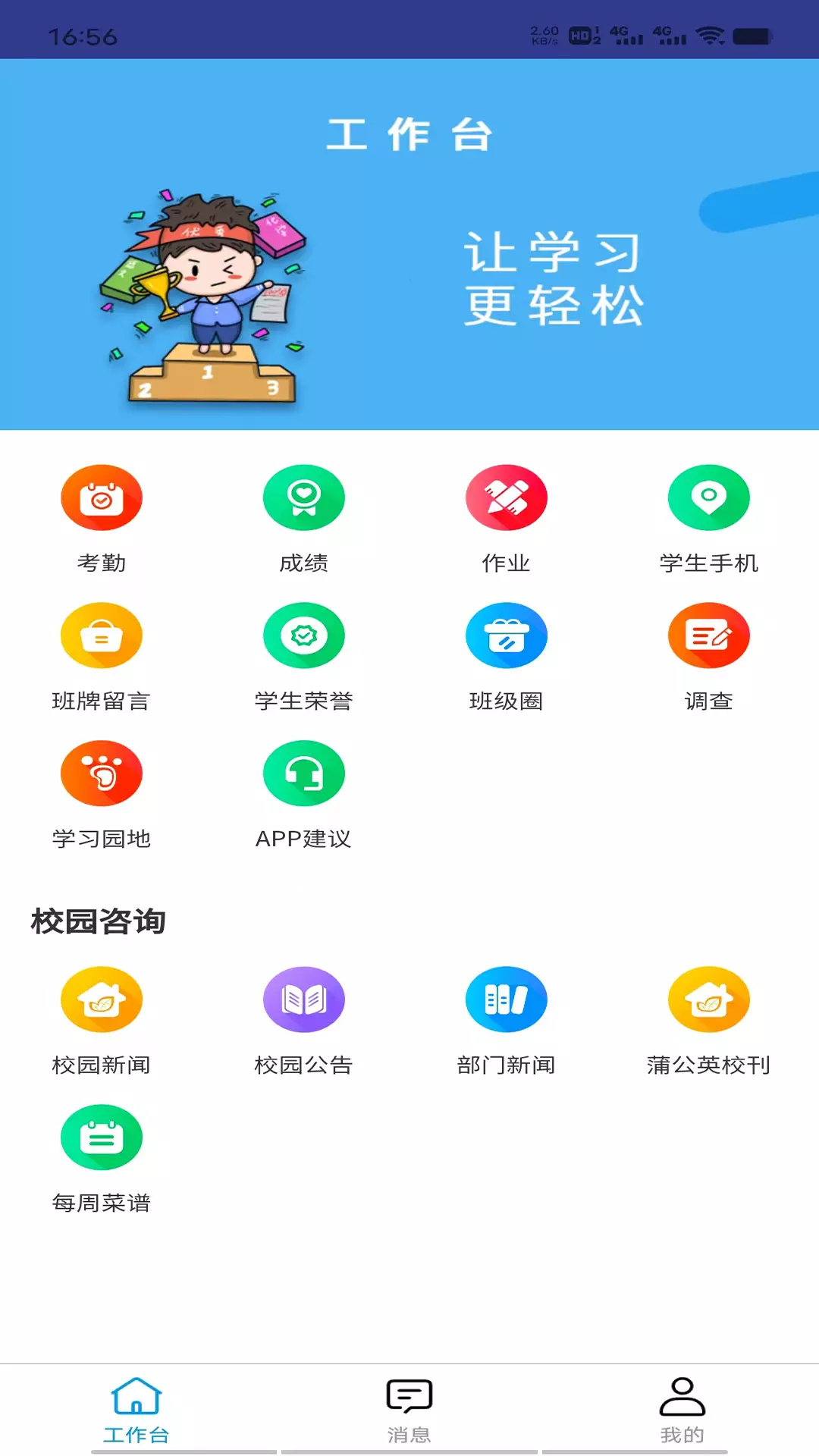Tap the 作业 homework icon

(507, 498)
